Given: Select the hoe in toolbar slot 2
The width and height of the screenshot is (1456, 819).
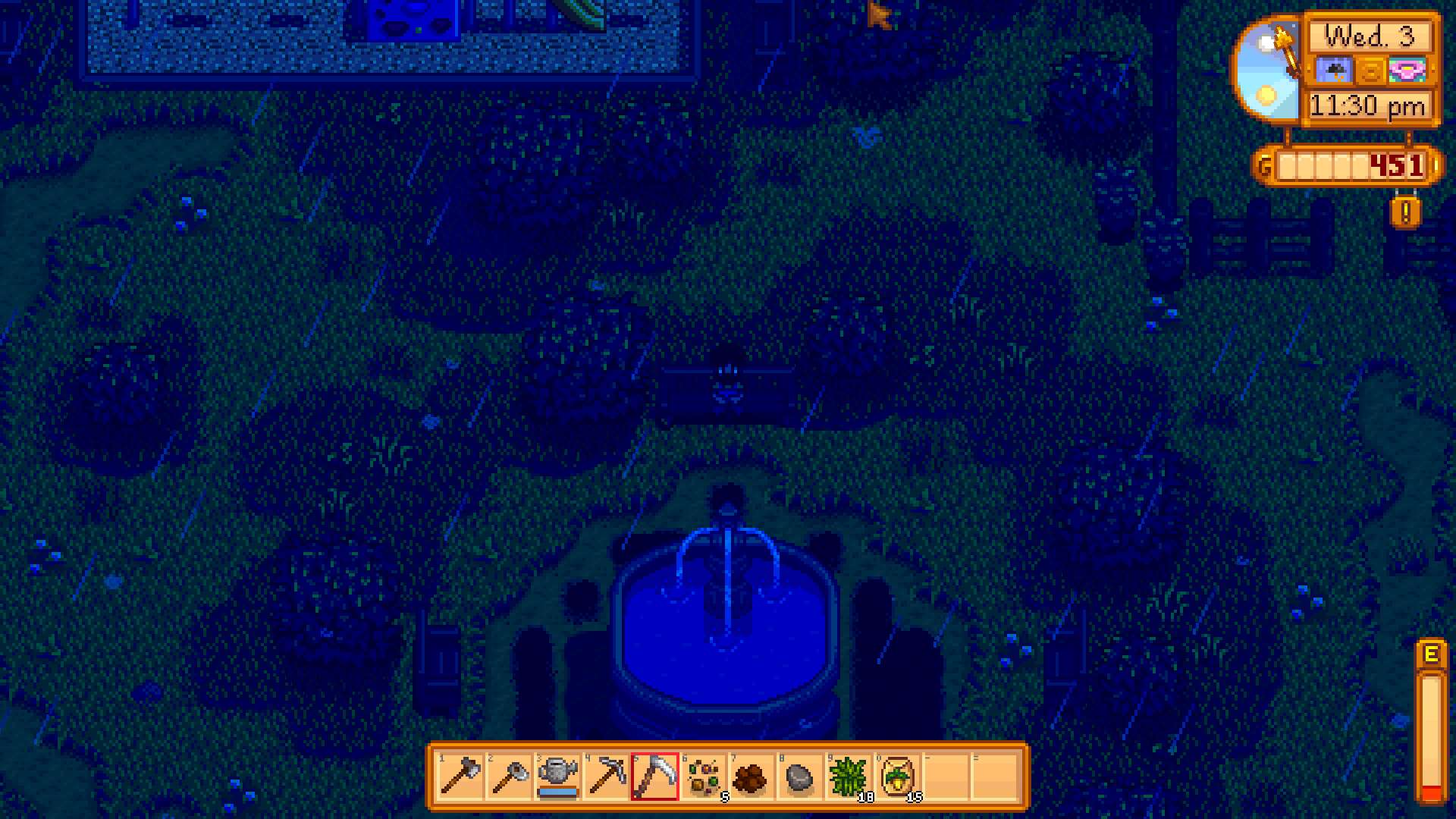Looking at the screenshot, I should 509,777.
